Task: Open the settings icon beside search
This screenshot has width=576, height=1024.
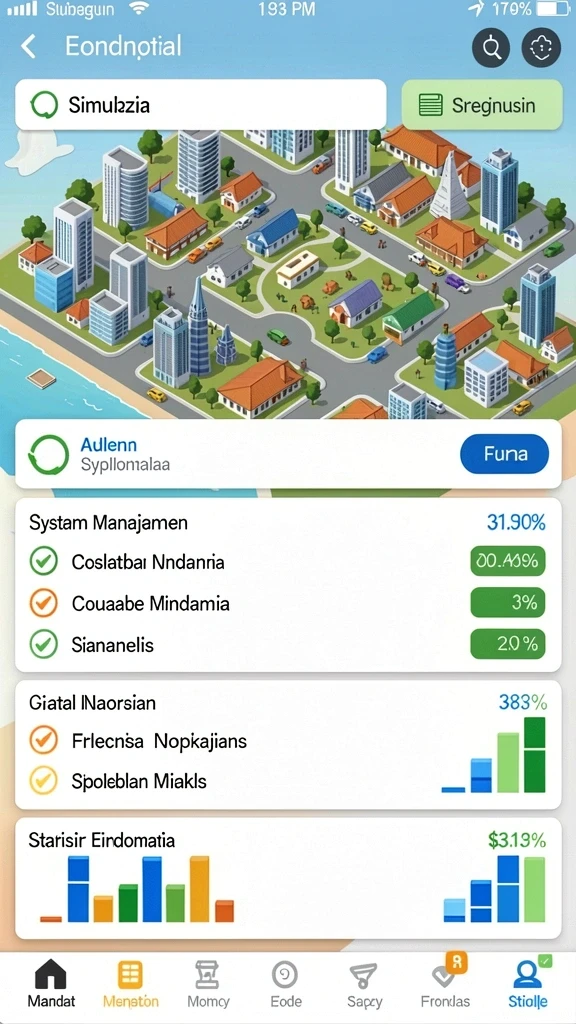Action: pyautogui.click(x=541, y=48)
